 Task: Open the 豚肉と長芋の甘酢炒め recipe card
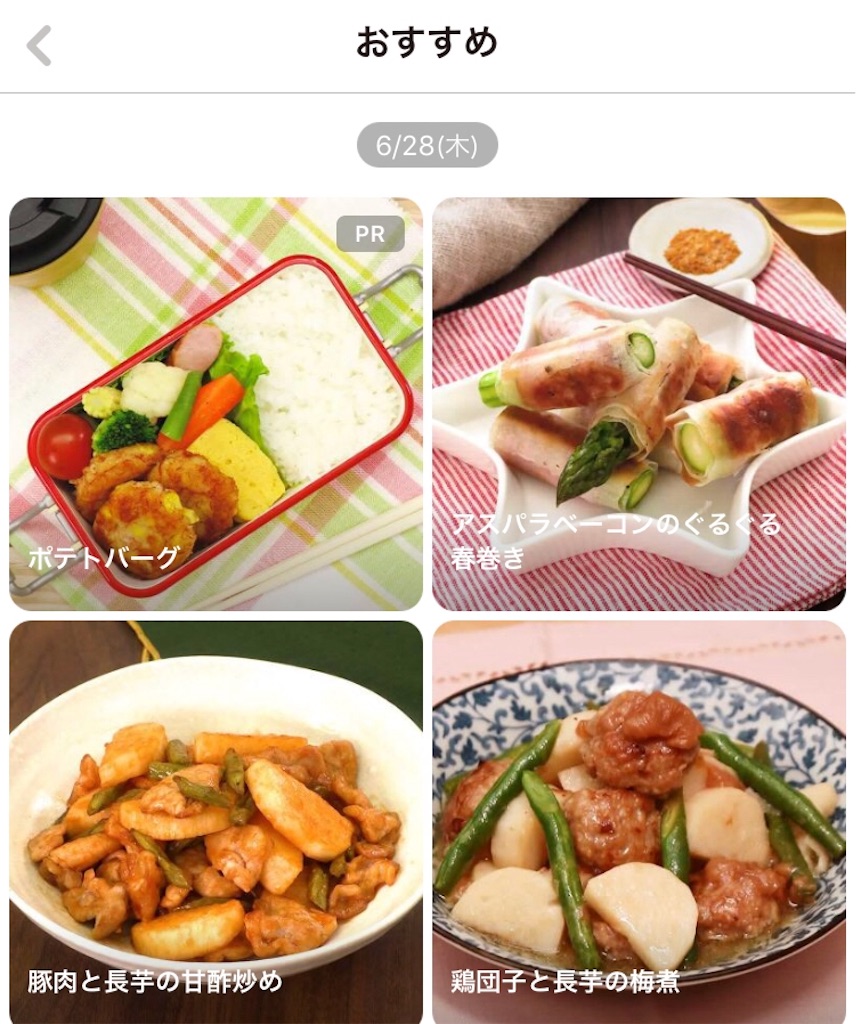(x=216, y=820)
